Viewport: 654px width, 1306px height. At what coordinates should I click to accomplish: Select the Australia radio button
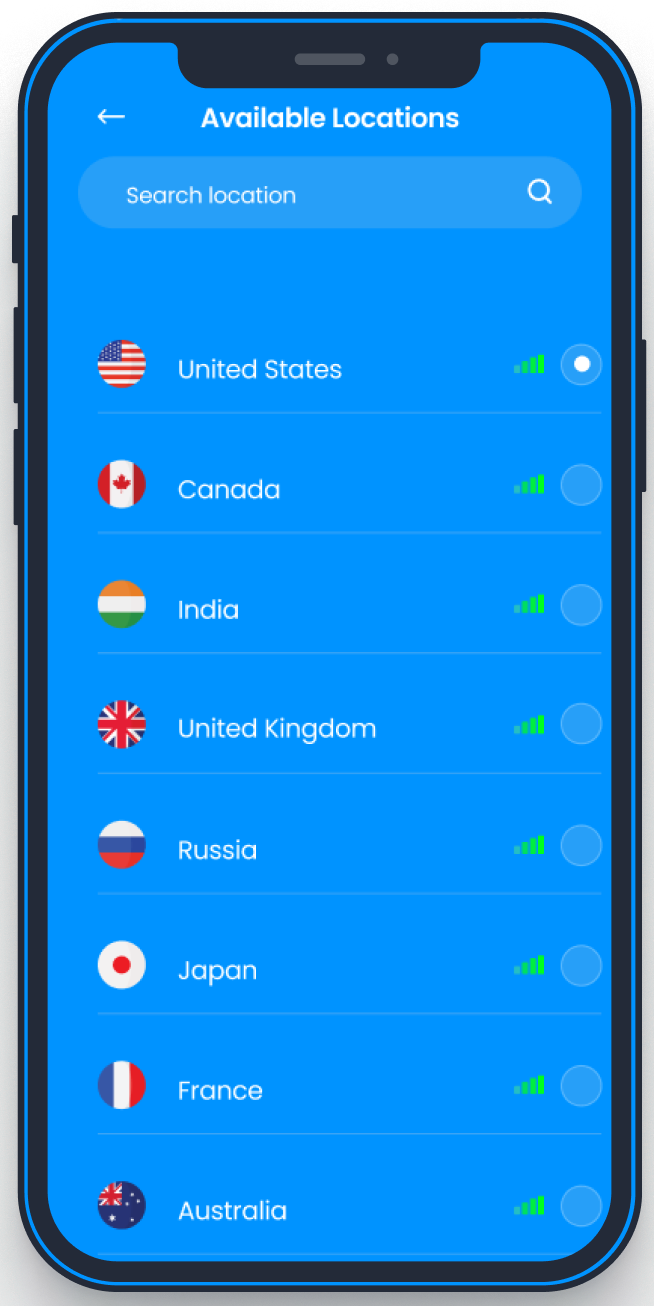(x=581, y=1206)
